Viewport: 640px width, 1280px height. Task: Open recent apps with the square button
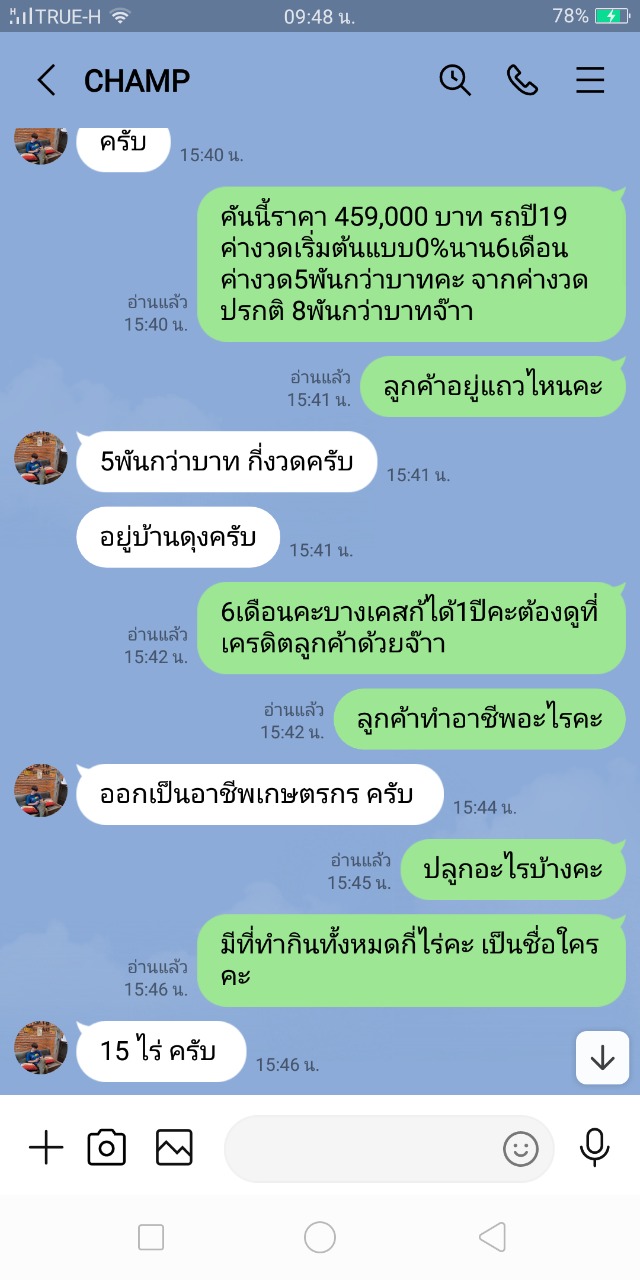tap(151, 1238)
